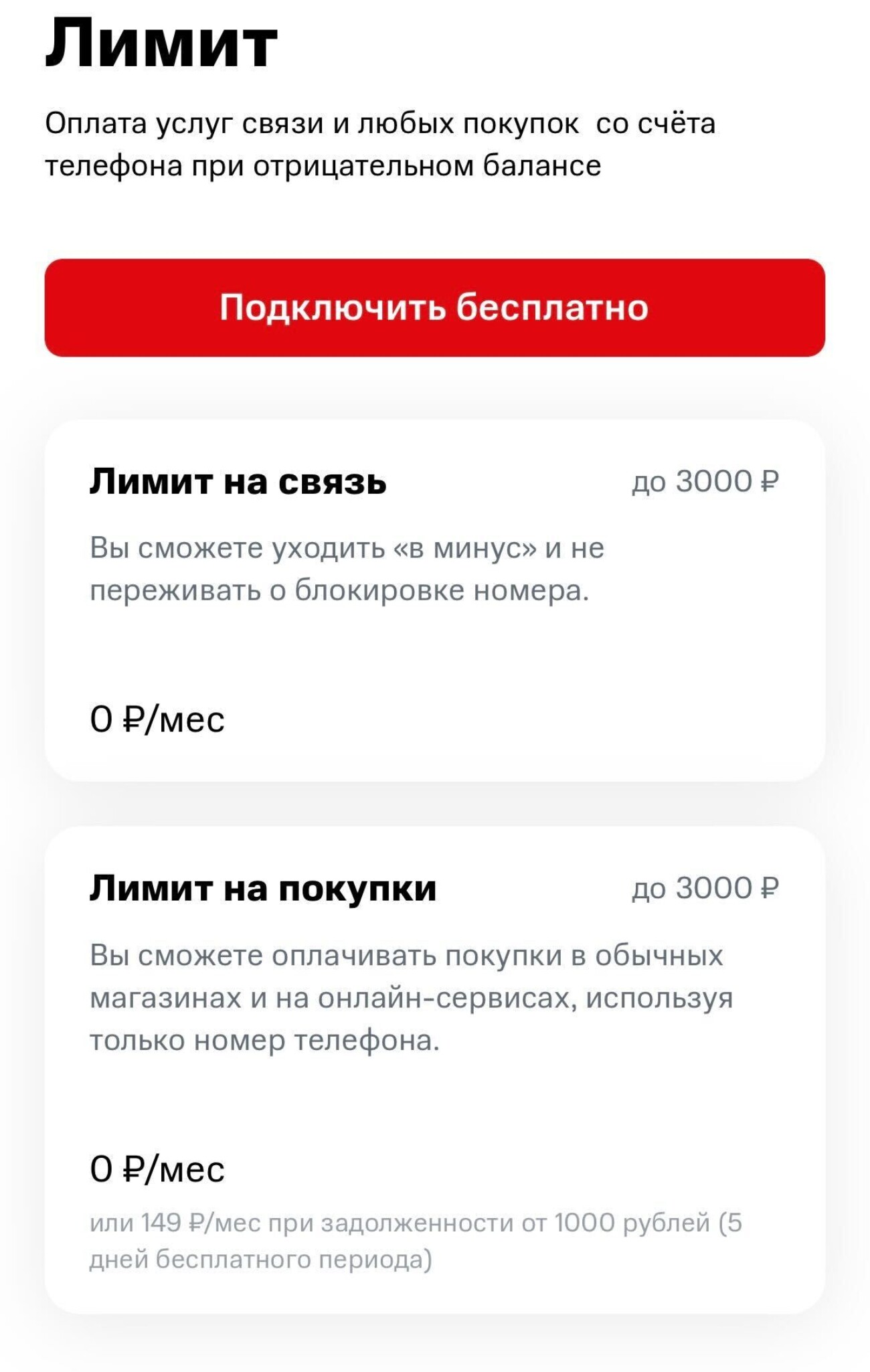Select the "0 ₽/мес" price on connection limit

click(157, 719)
